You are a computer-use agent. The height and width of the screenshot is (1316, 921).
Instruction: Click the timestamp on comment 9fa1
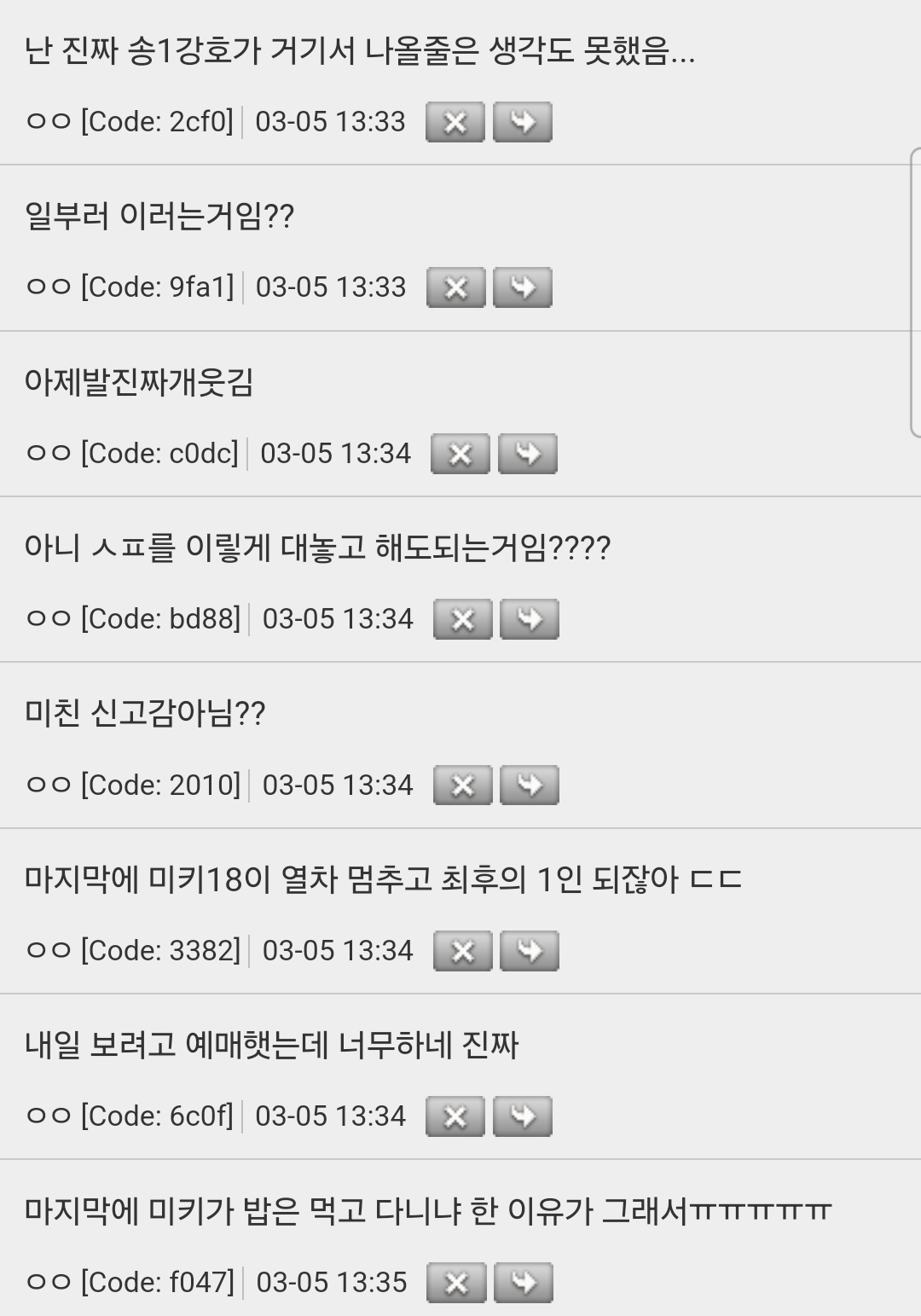coord(333,287)
